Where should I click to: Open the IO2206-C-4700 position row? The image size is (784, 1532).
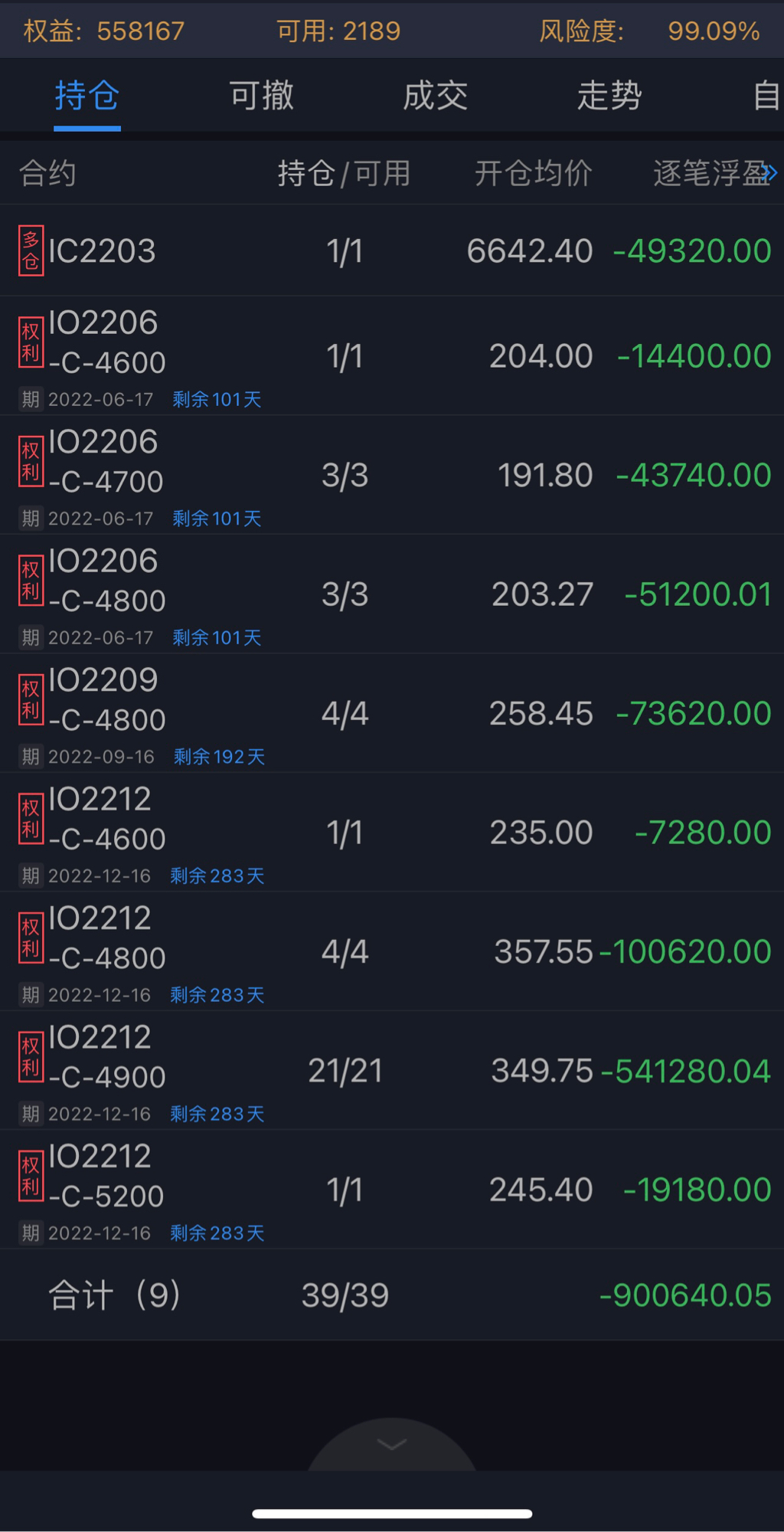(x=392, y=475)
